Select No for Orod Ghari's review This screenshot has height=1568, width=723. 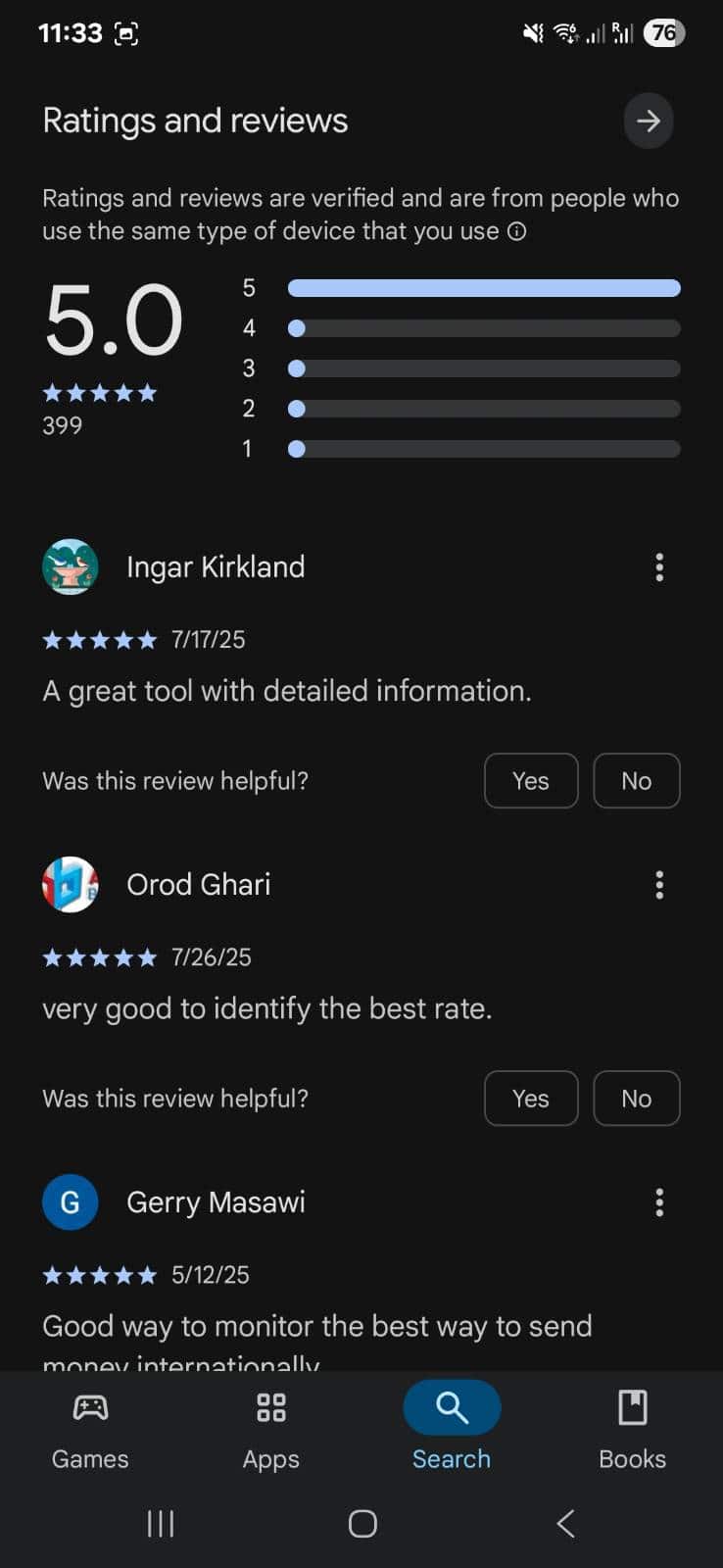point(636,1099)
